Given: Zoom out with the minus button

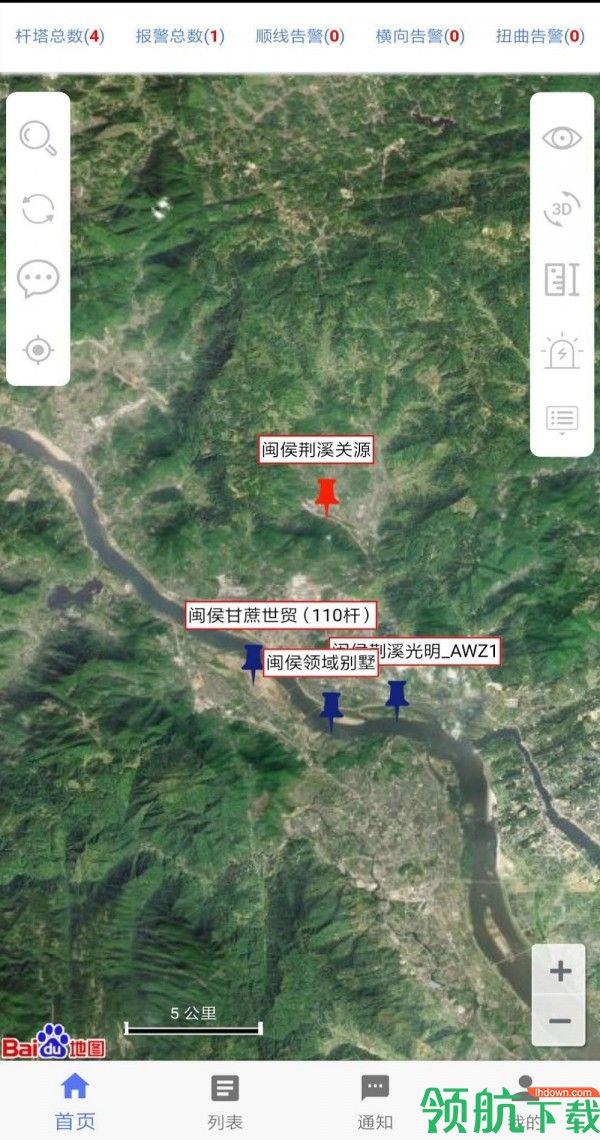Looking at the screenshot, I should (560, 1021).
